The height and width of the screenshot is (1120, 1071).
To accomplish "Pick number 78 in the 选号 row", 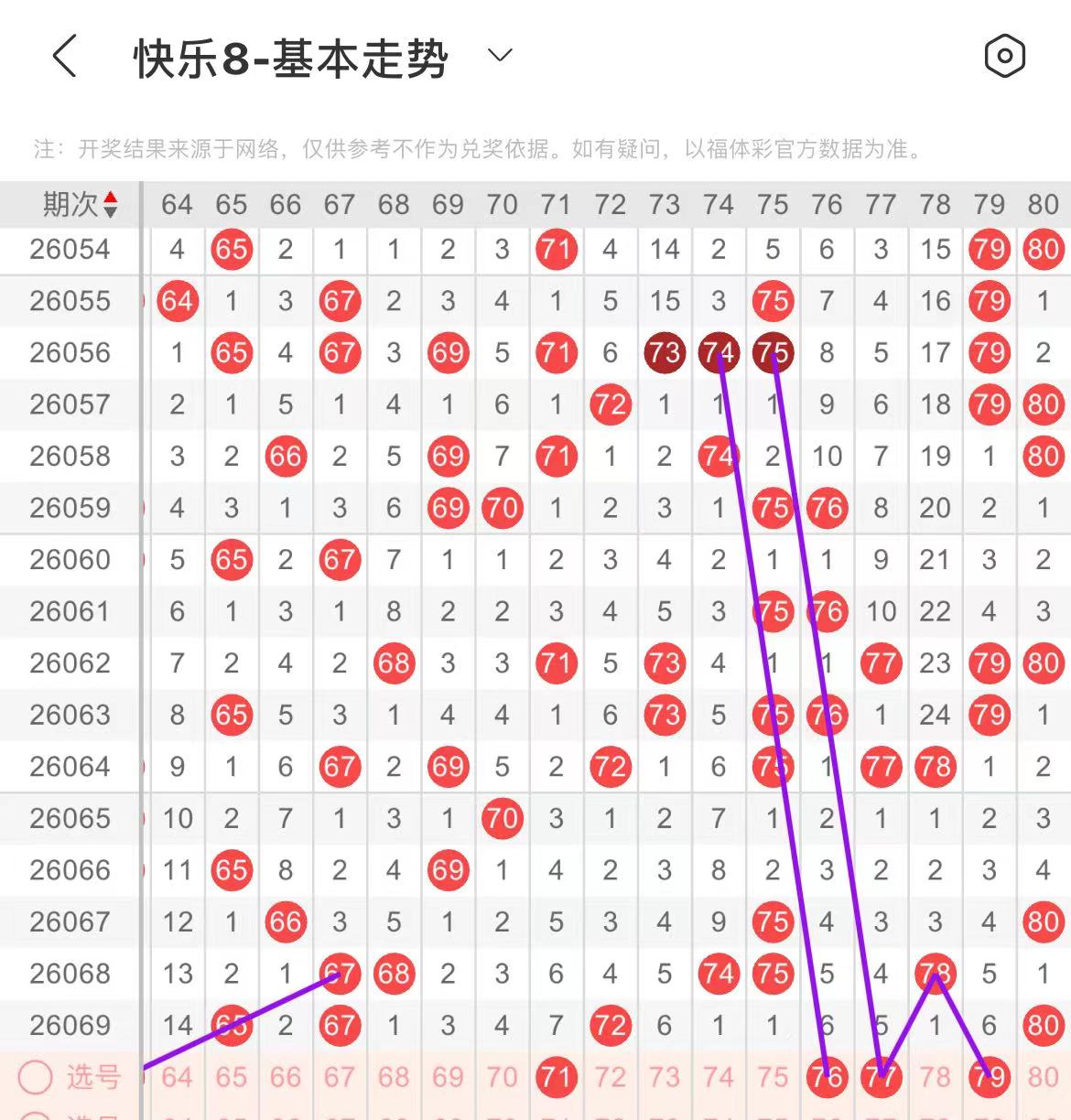I will (935, 1078).
